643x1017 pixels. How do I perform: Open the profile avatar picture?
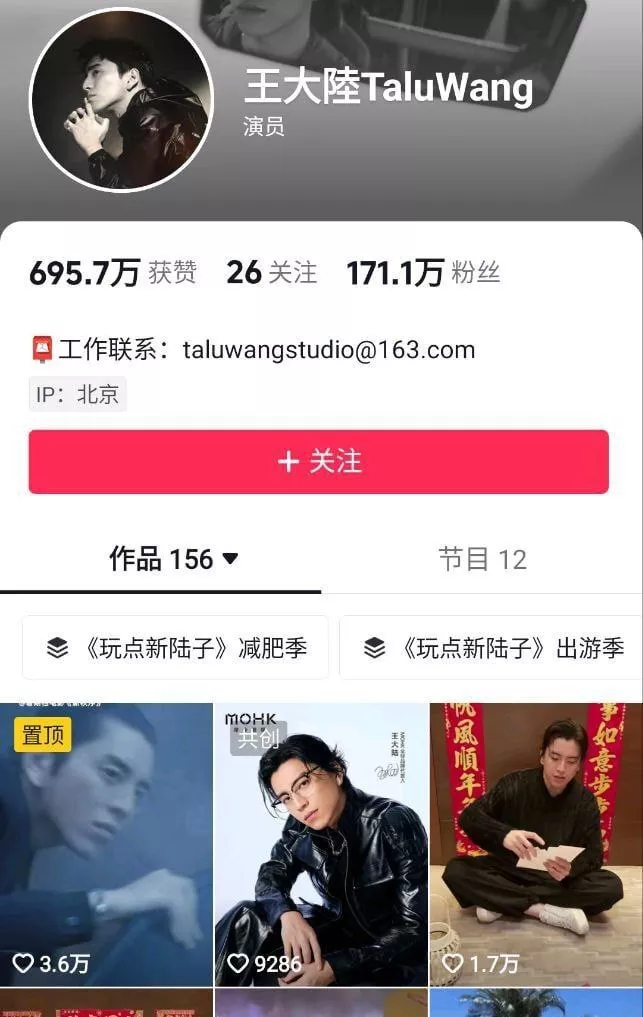[x=121, y=100]
